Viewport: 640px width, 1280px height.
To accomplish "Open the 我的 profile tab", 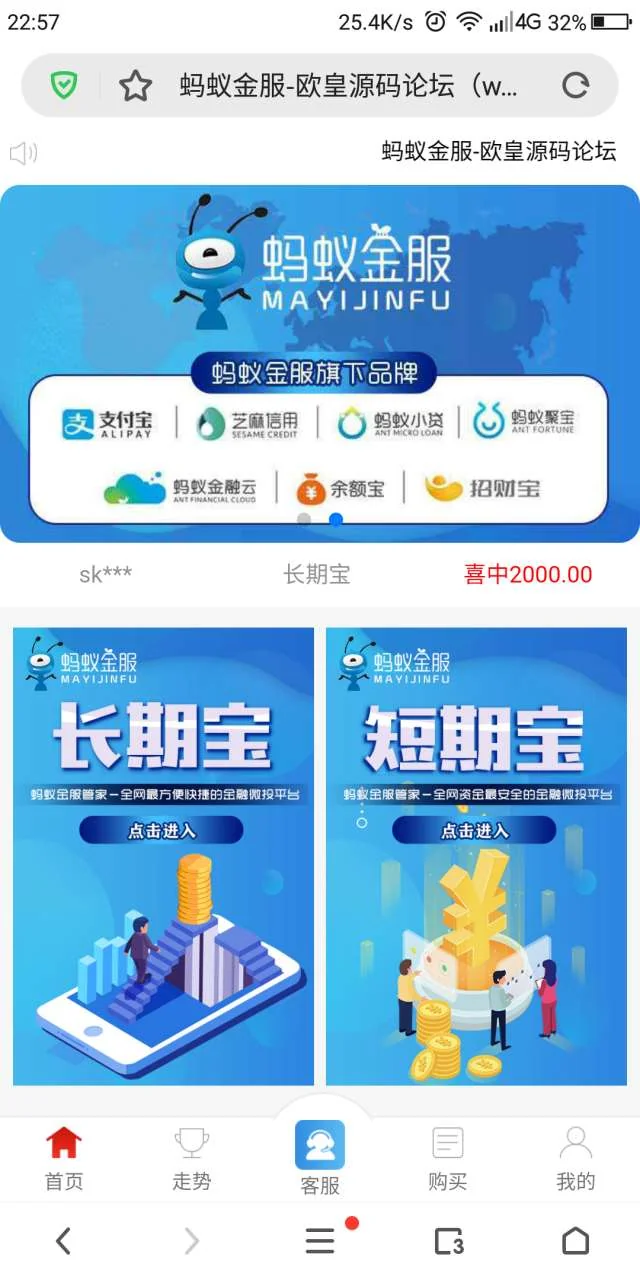I will pos(575,1158).
